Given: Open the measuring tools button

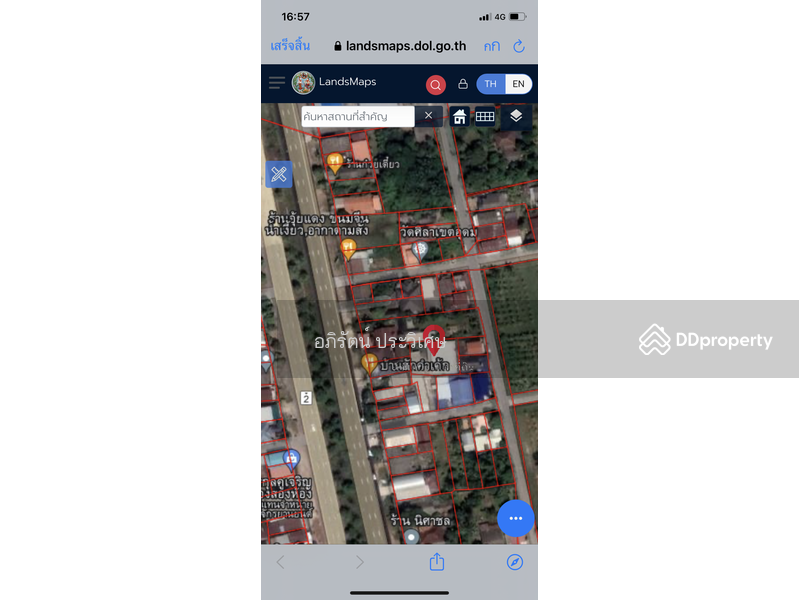Looking at the screenshot, I should [x=278, y=175].
